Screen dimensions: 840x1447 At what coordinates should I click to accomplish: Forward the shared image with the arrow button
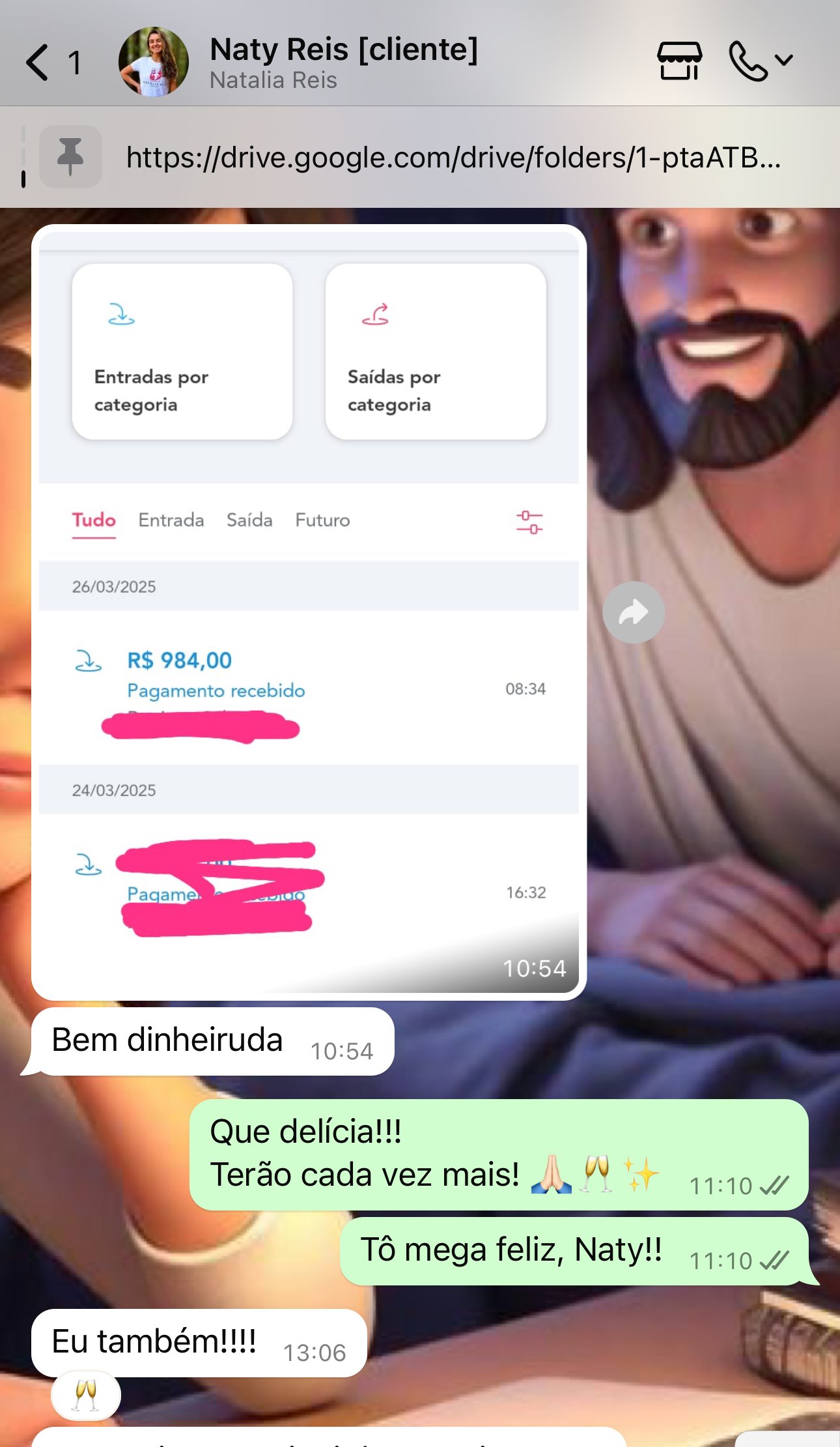pos(633,612)
